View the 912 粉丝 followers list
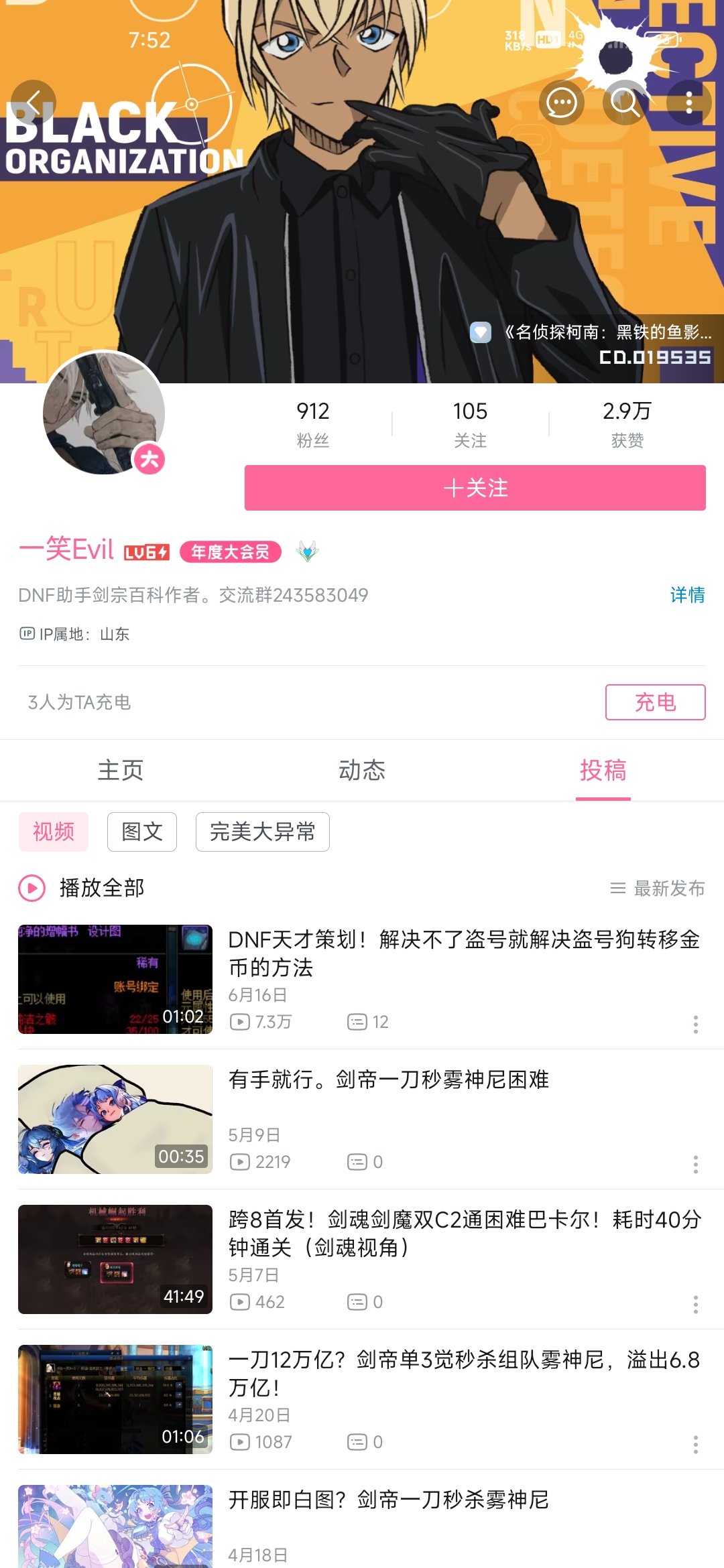This screenshot has height=1568, width=724. pyautogui.click(x=313, y=423)
